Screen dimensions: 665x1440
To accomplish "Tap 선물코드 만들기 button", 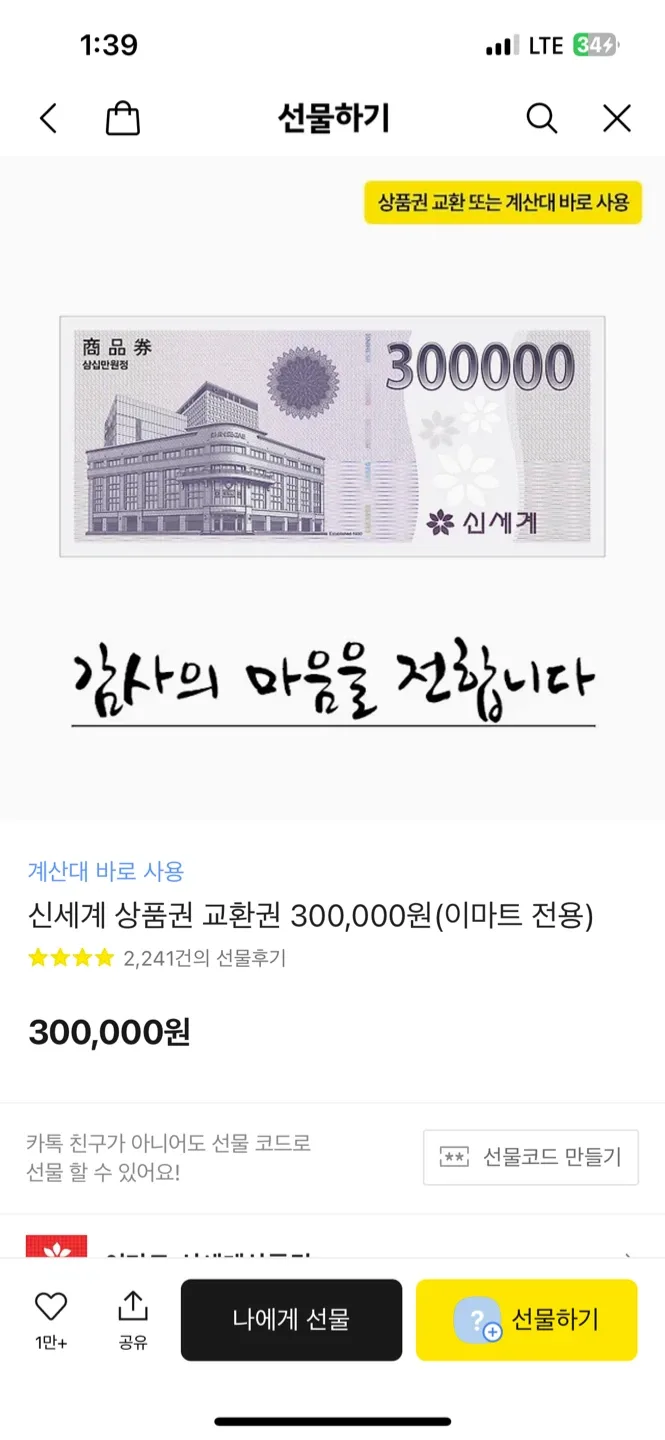I will (530, 1157).
